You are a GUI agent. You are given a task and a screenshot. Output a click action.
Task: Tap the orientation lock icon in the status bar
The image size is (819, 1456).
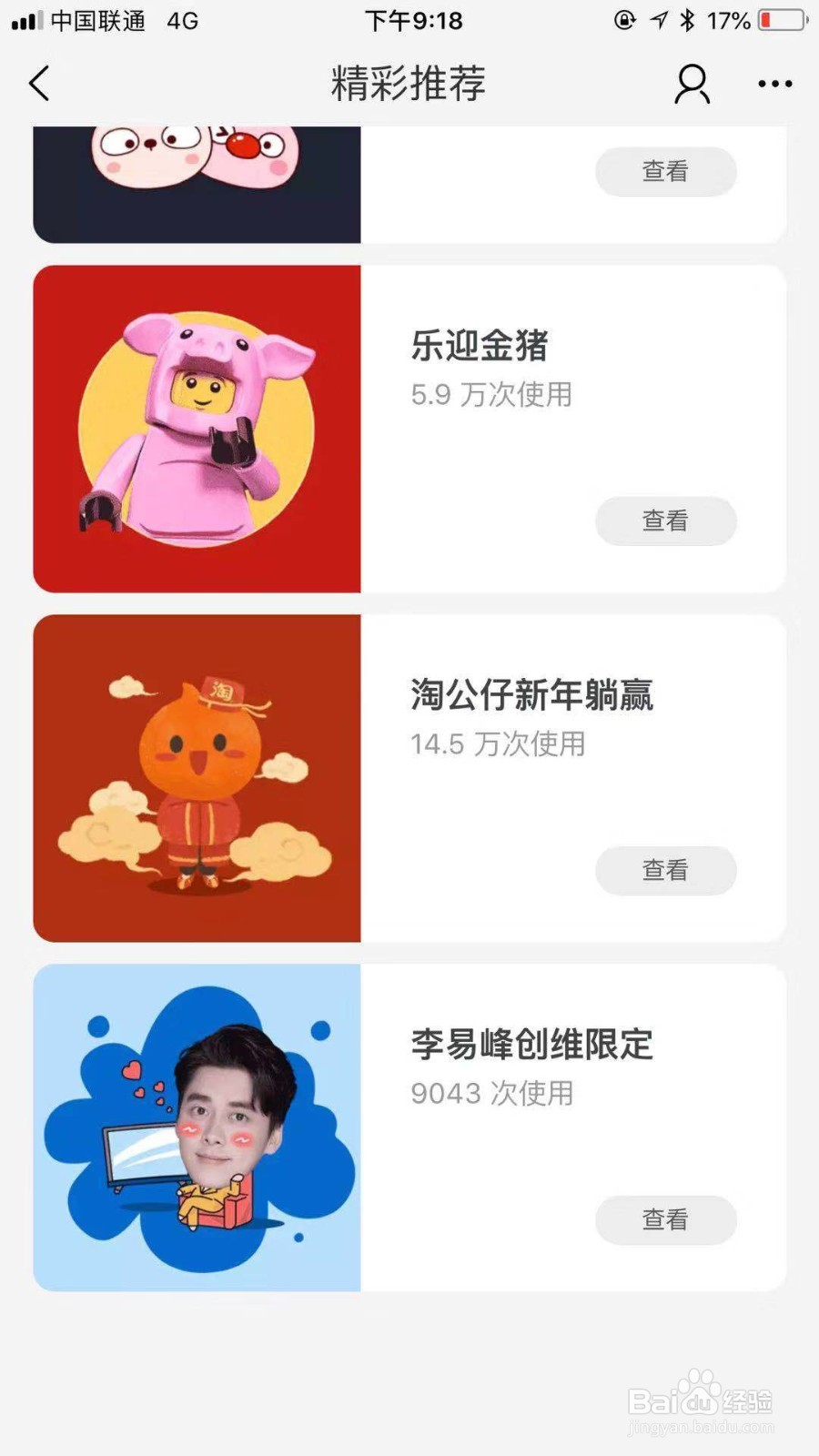coord(626,20)
